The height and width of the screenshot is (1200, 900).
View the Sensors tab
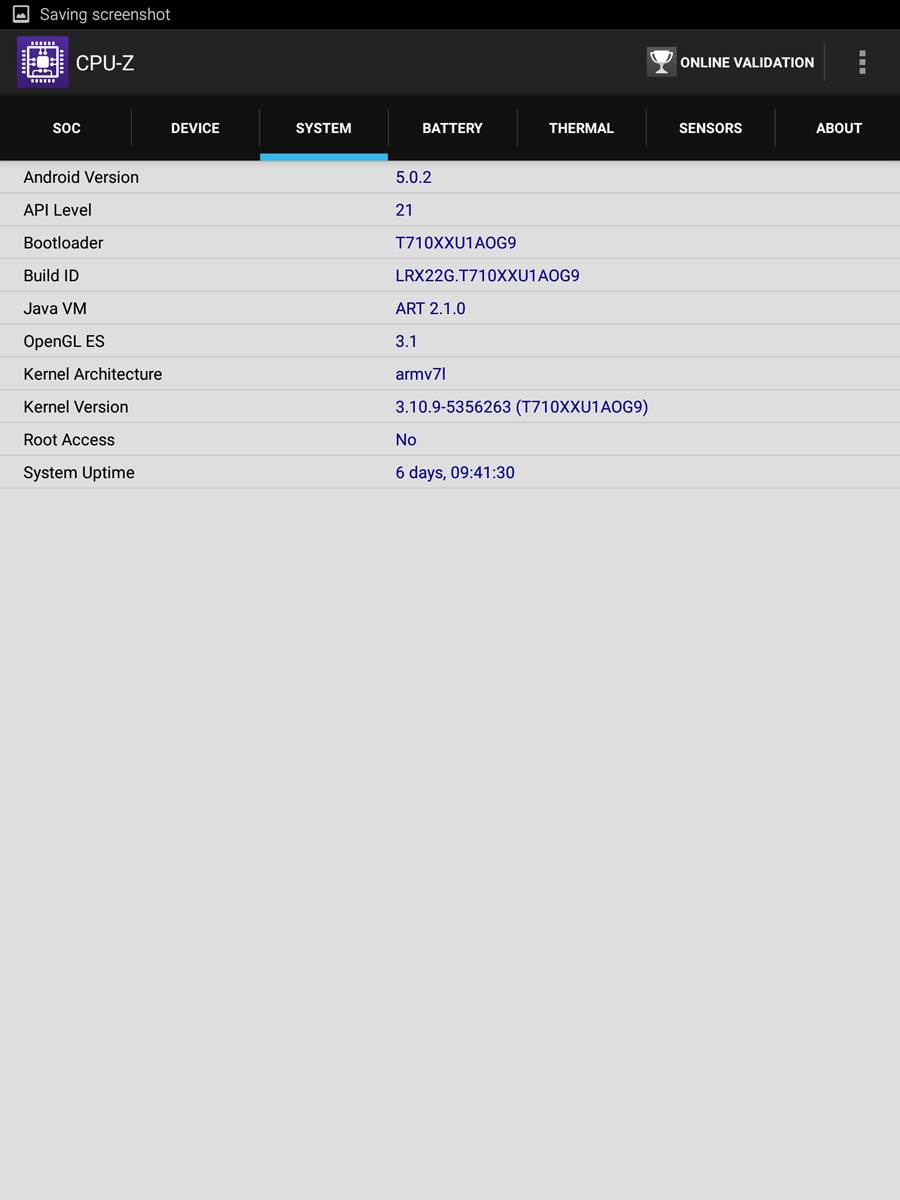click(x=710, y=128)
